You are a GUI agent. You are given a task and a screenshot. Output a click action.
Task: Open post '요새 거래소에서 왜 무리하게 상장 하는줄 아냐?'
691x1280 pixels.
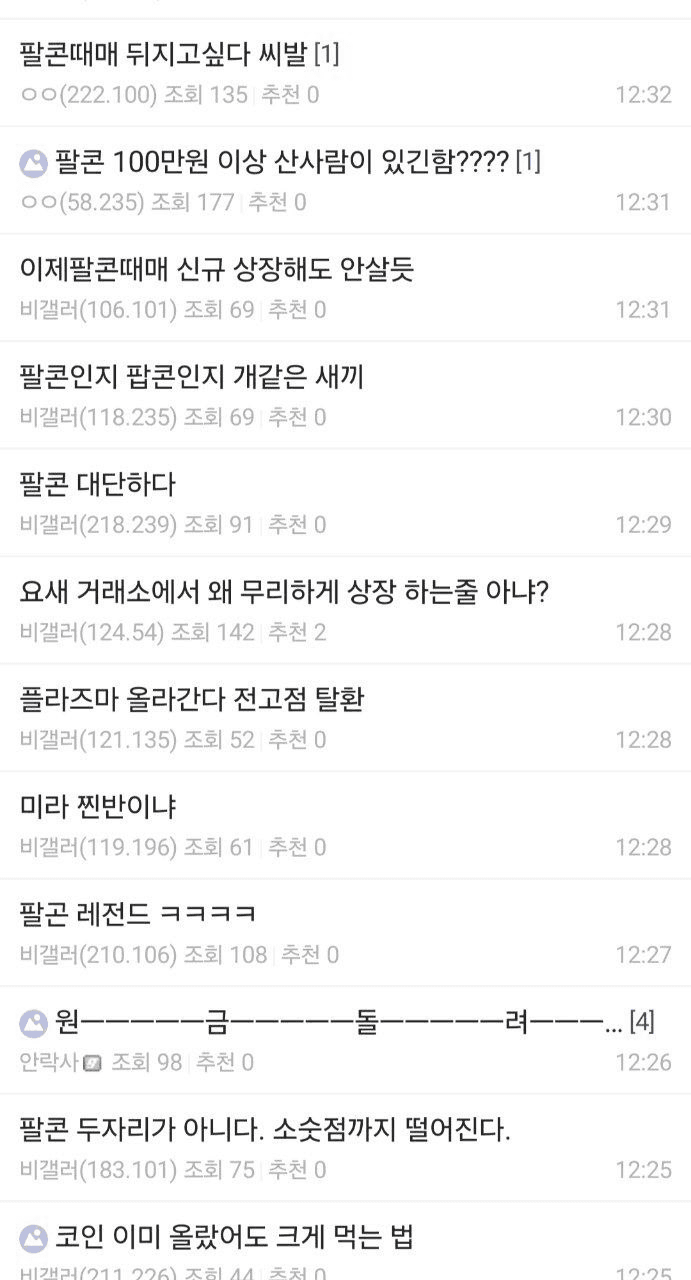click(284, 592)
